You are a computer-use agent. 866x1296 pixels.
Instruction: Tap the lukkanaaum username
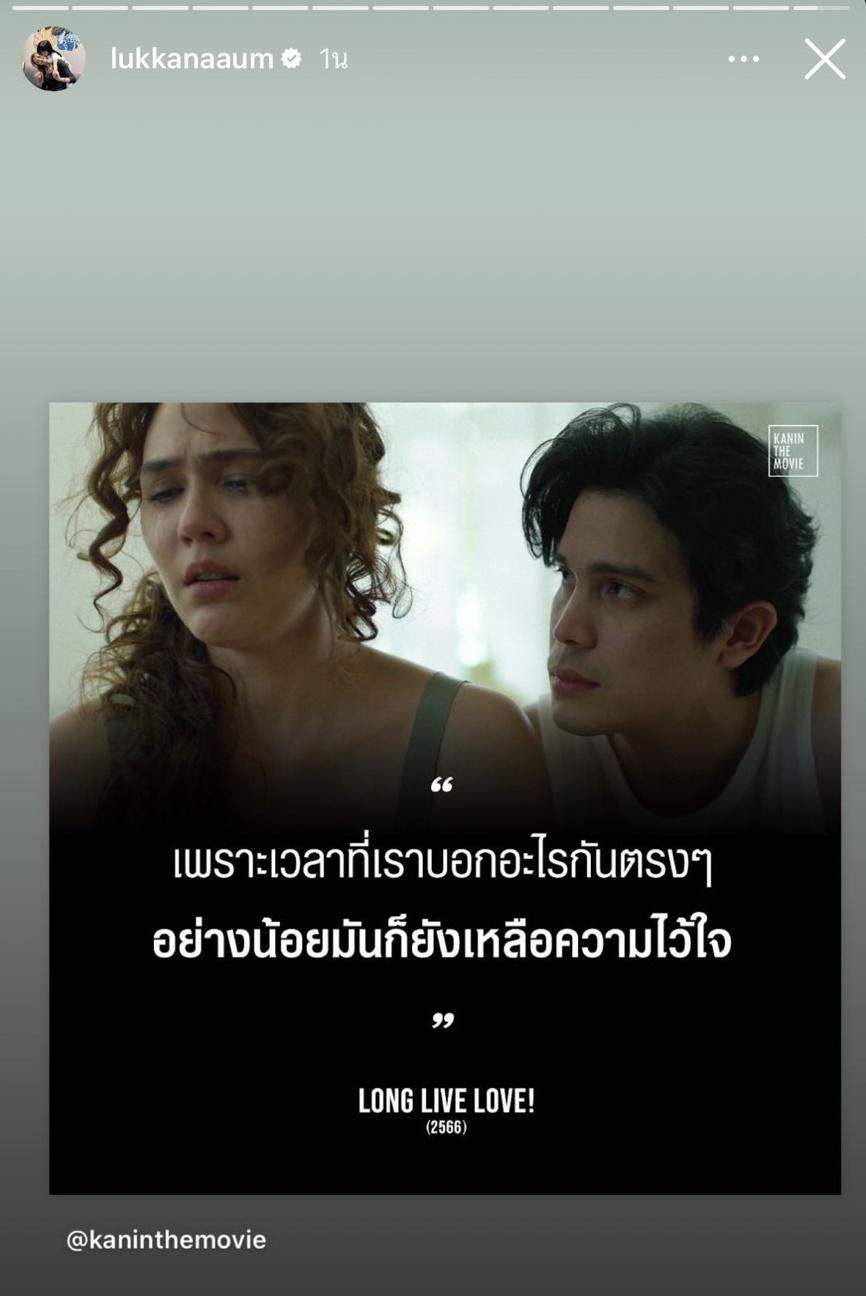click(192, 59)
